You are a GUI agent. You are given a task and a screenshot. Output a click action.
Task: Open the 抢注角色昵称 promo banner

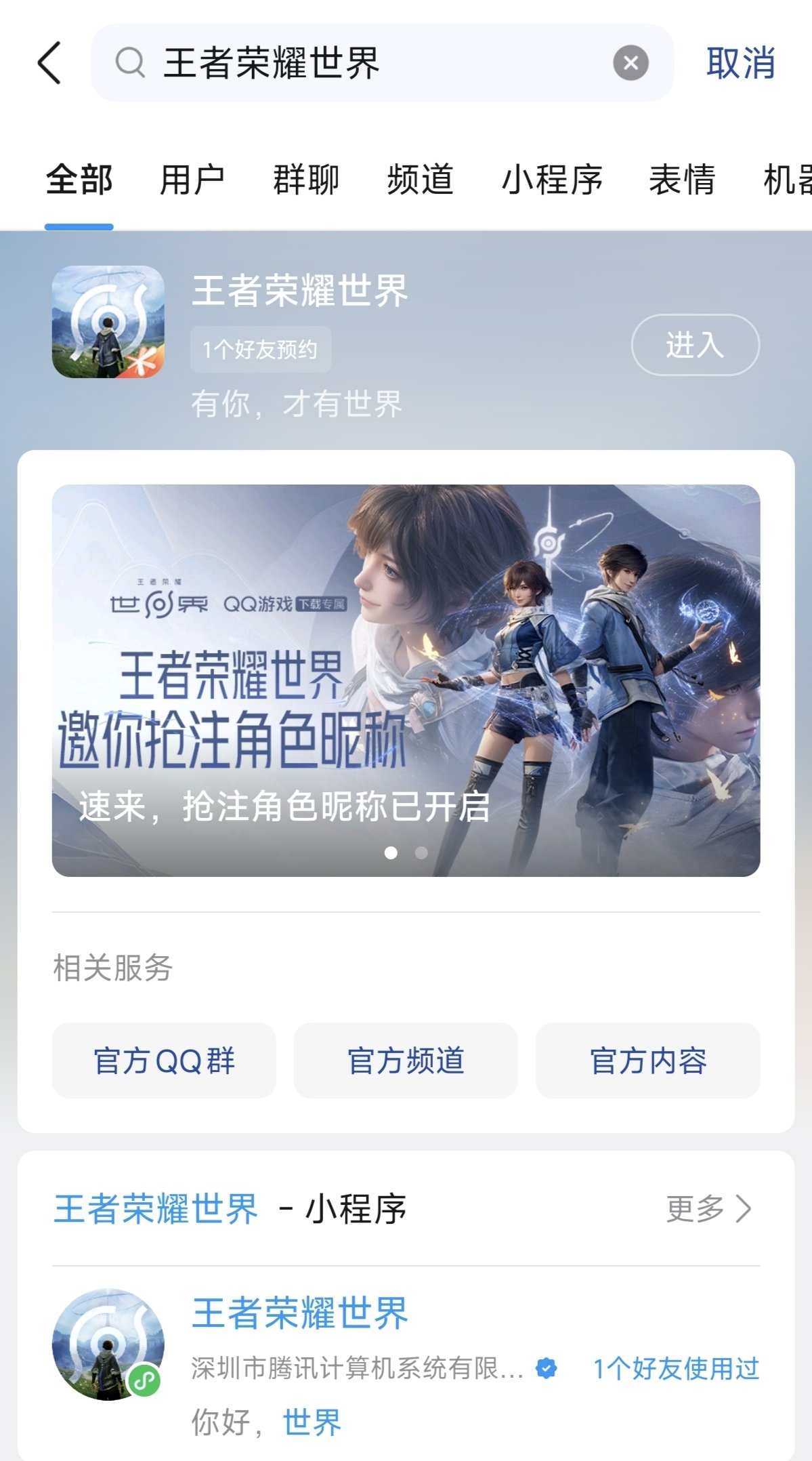tap(406, 680)
